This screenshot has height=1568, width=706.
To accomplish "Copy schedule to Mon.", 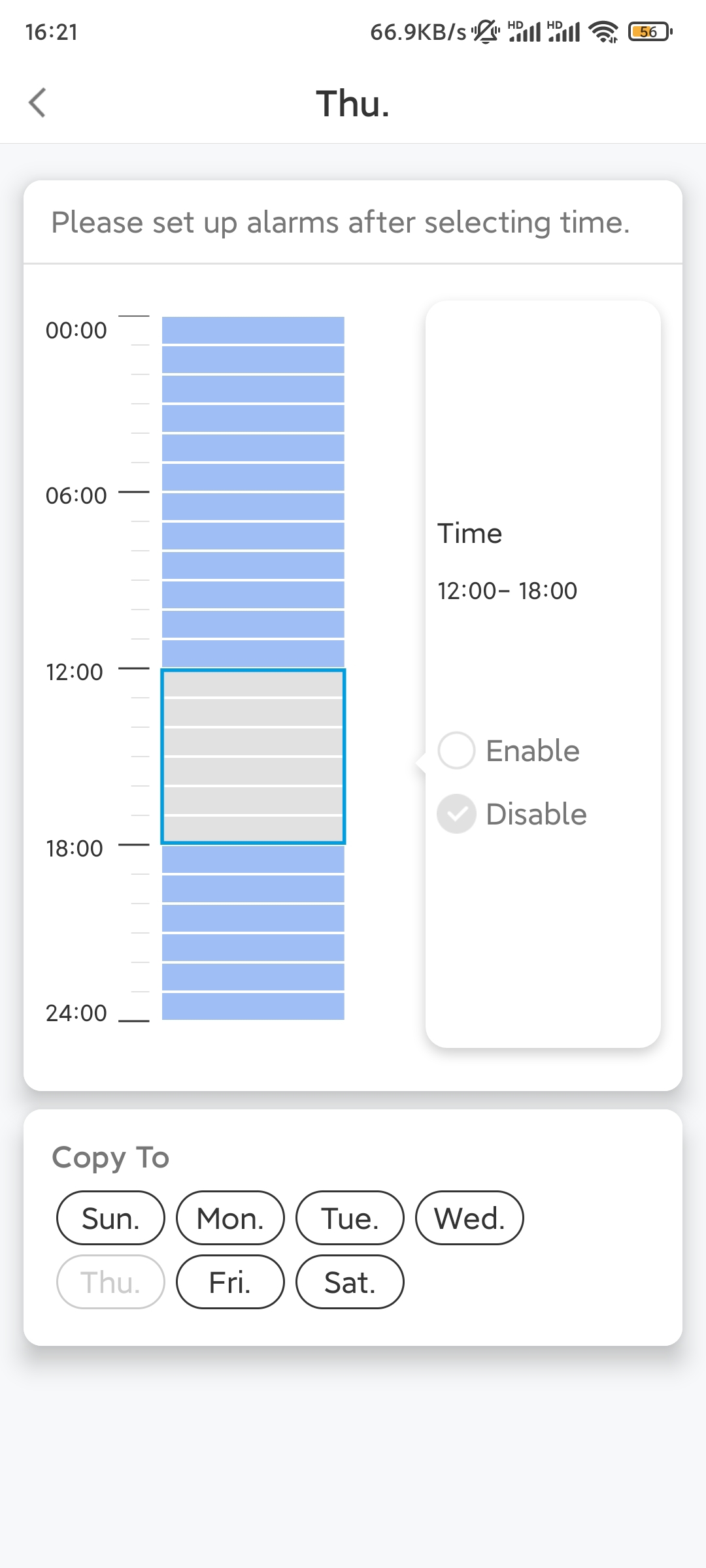I will (230, 1218).
